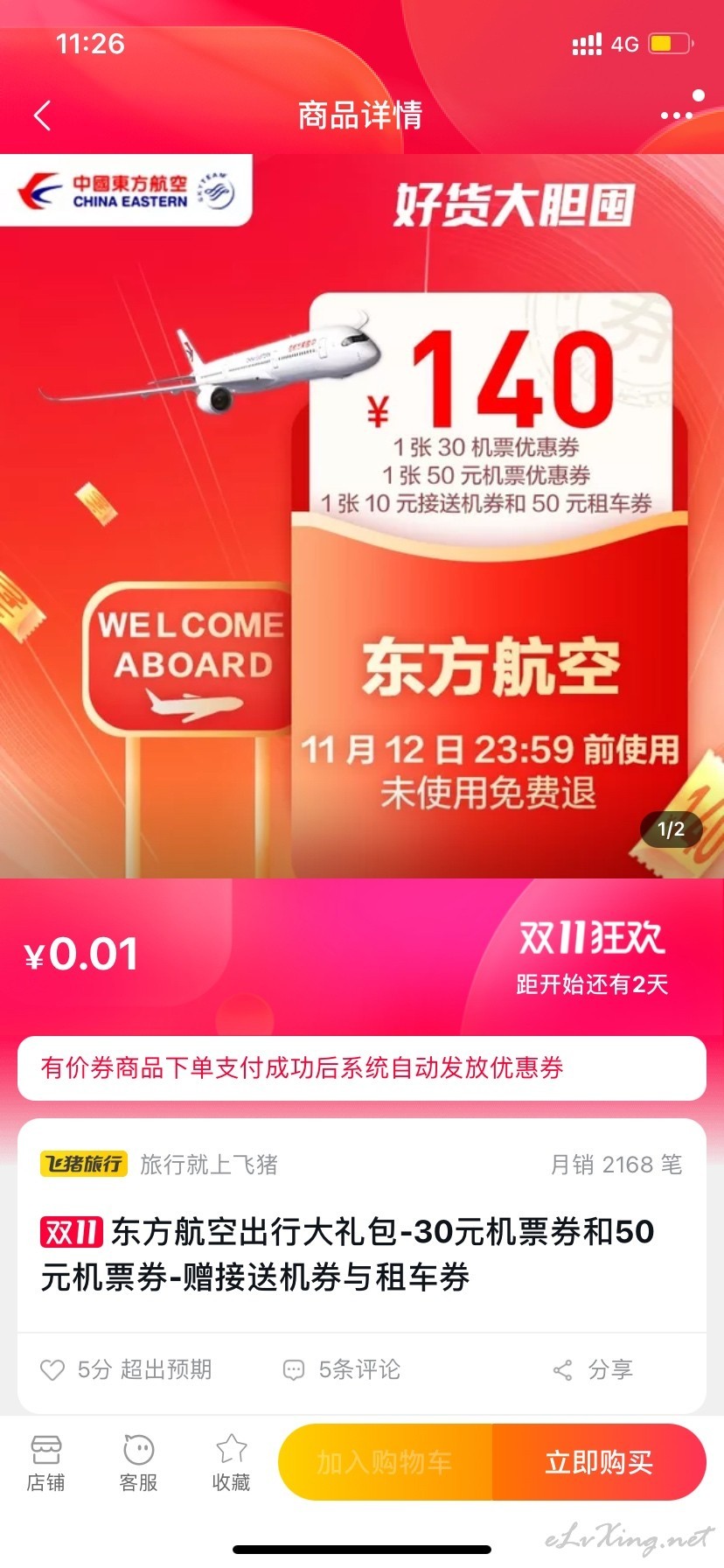Open the three-dot more options menu
This screenshot has width=724, height=1568.
[677, 115]
